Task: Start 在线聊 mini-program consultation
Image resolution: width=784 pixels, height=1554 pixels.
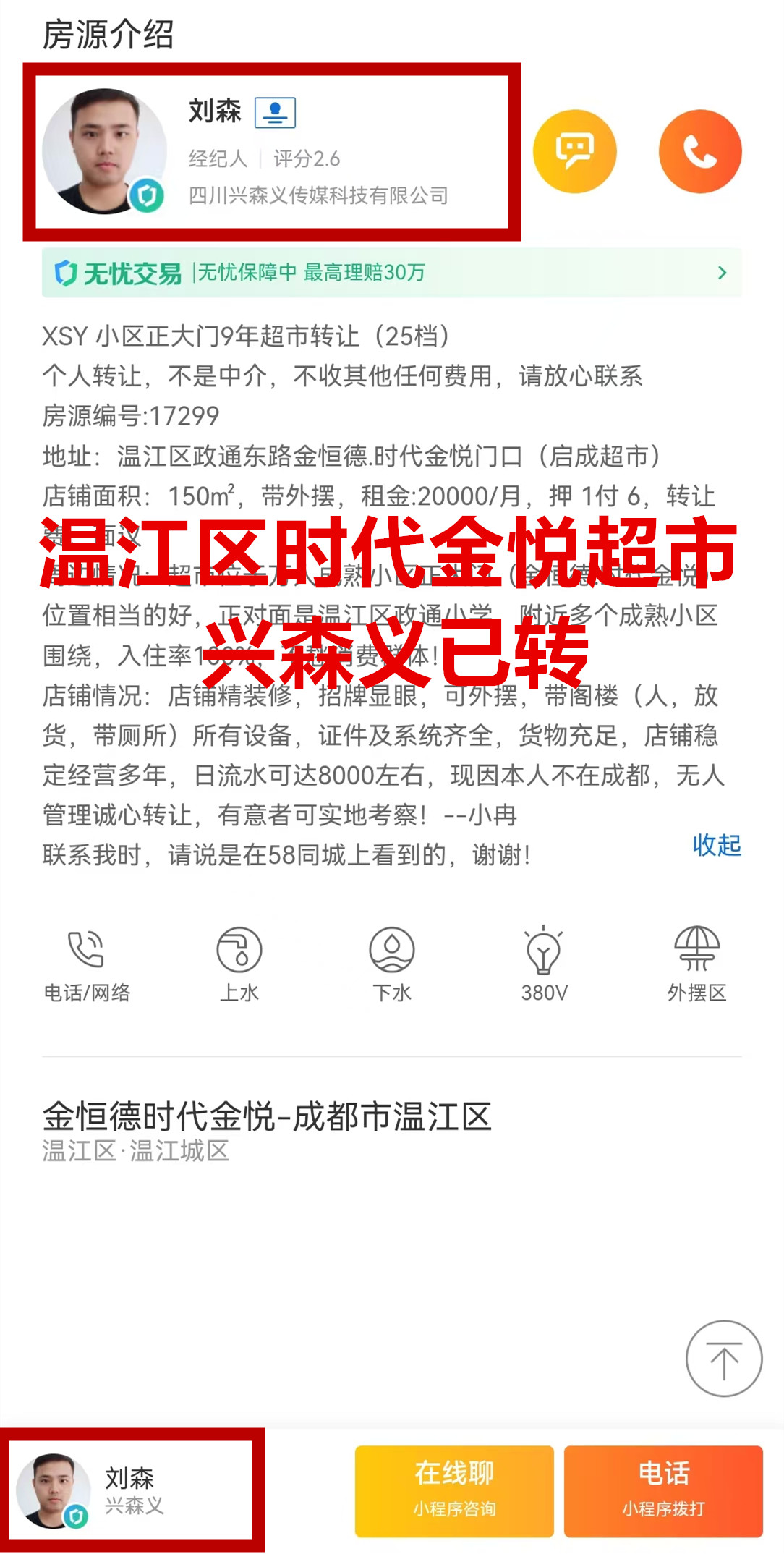Action: (x=454, y=1490)
